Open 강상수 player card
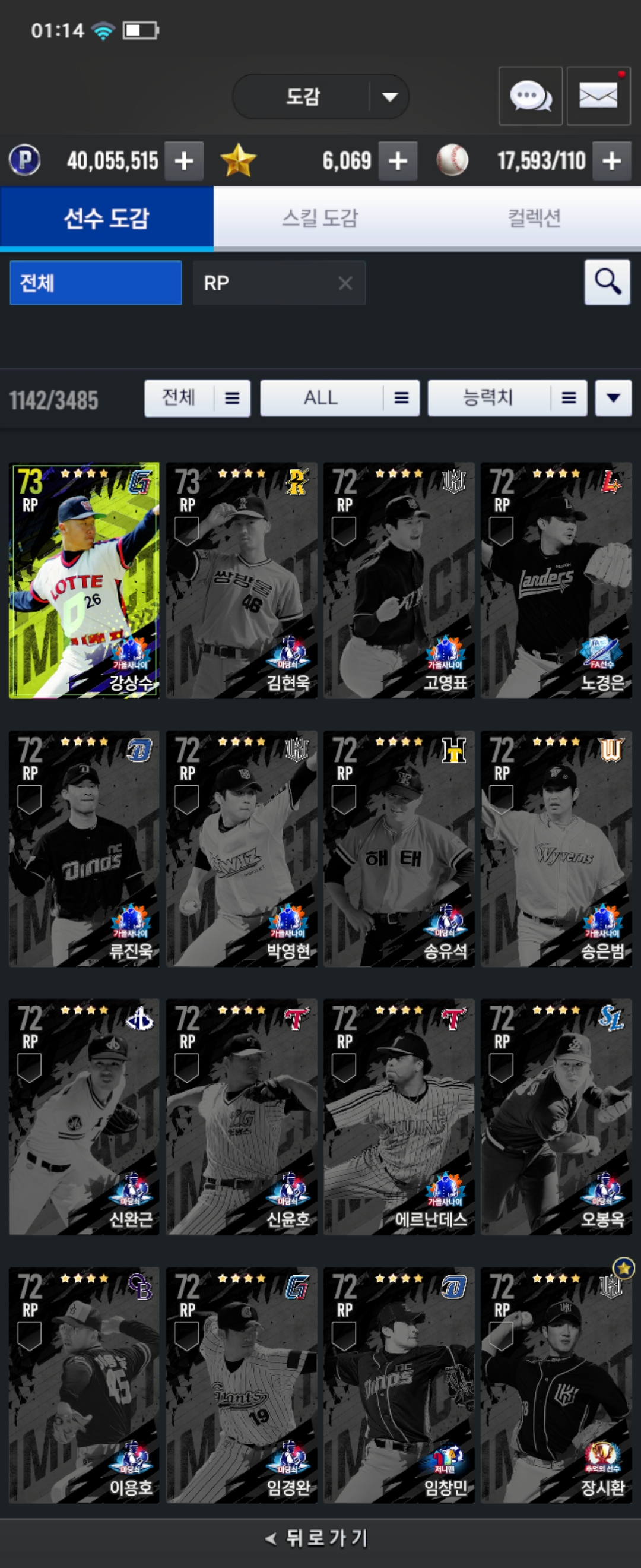Viewport: 641px width, 1568px height. 84,580
